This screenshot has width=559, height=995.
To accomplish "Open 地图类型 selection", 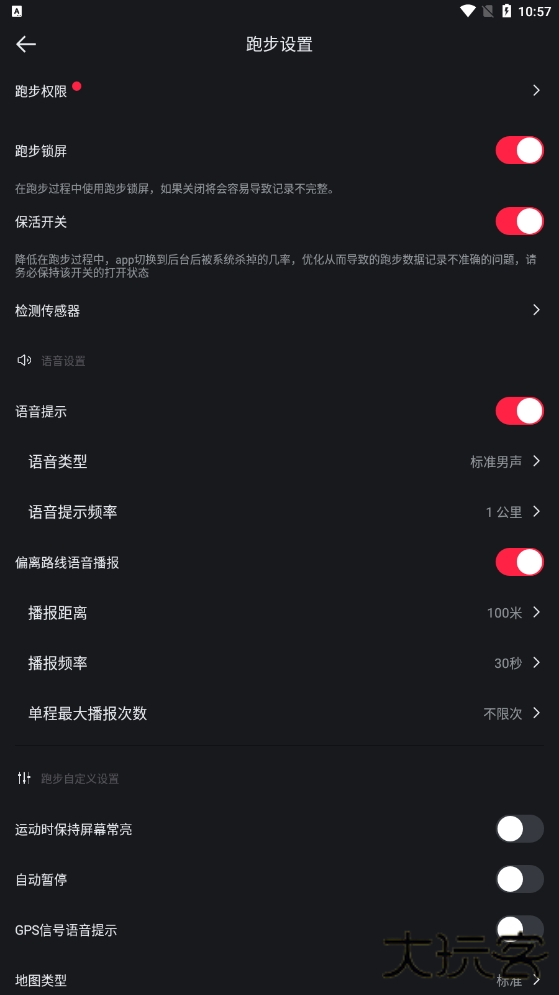I will click(279, 980).
